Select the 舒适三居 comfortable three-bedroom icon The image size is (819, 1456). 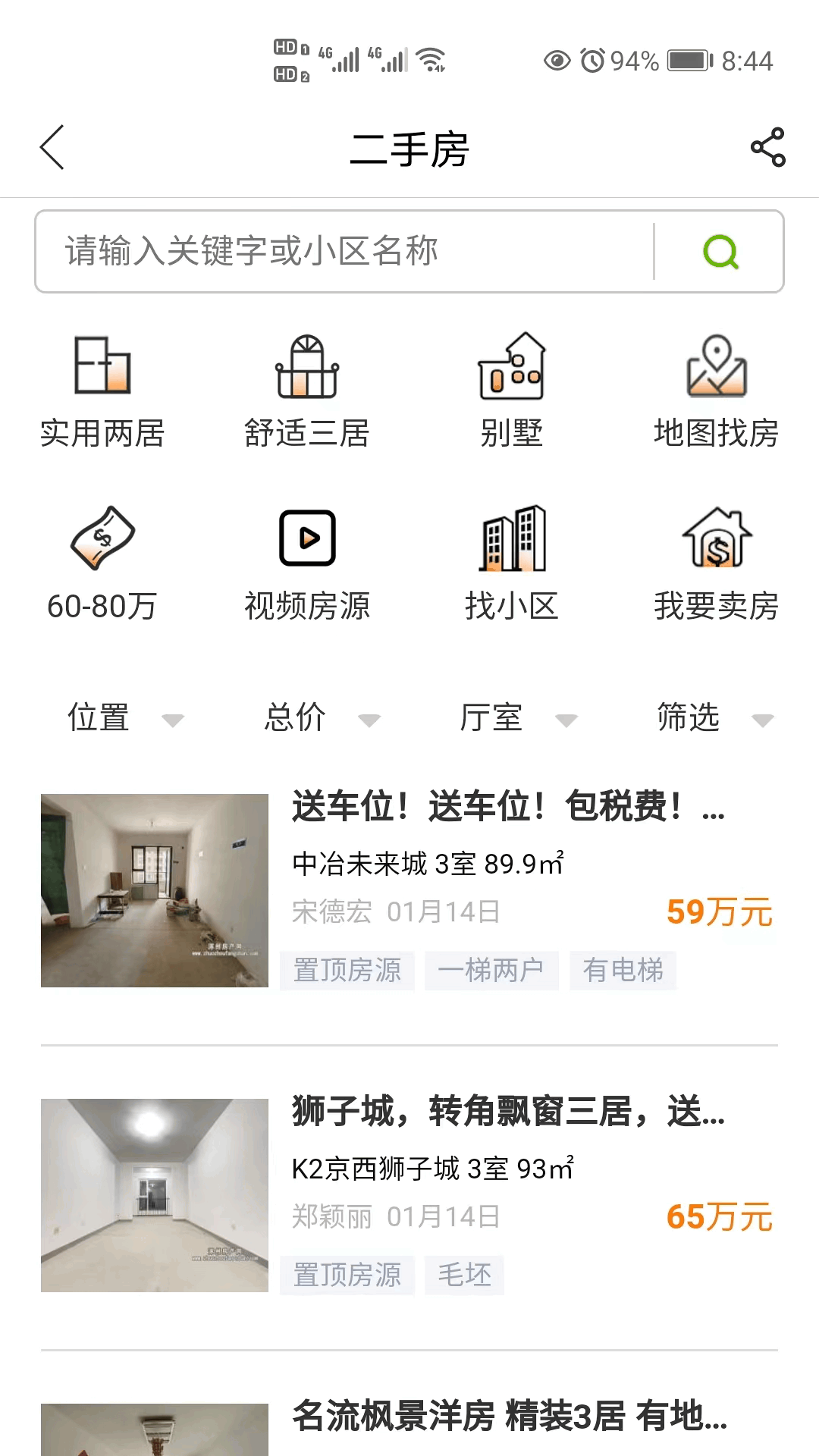[x=306, y=387]
